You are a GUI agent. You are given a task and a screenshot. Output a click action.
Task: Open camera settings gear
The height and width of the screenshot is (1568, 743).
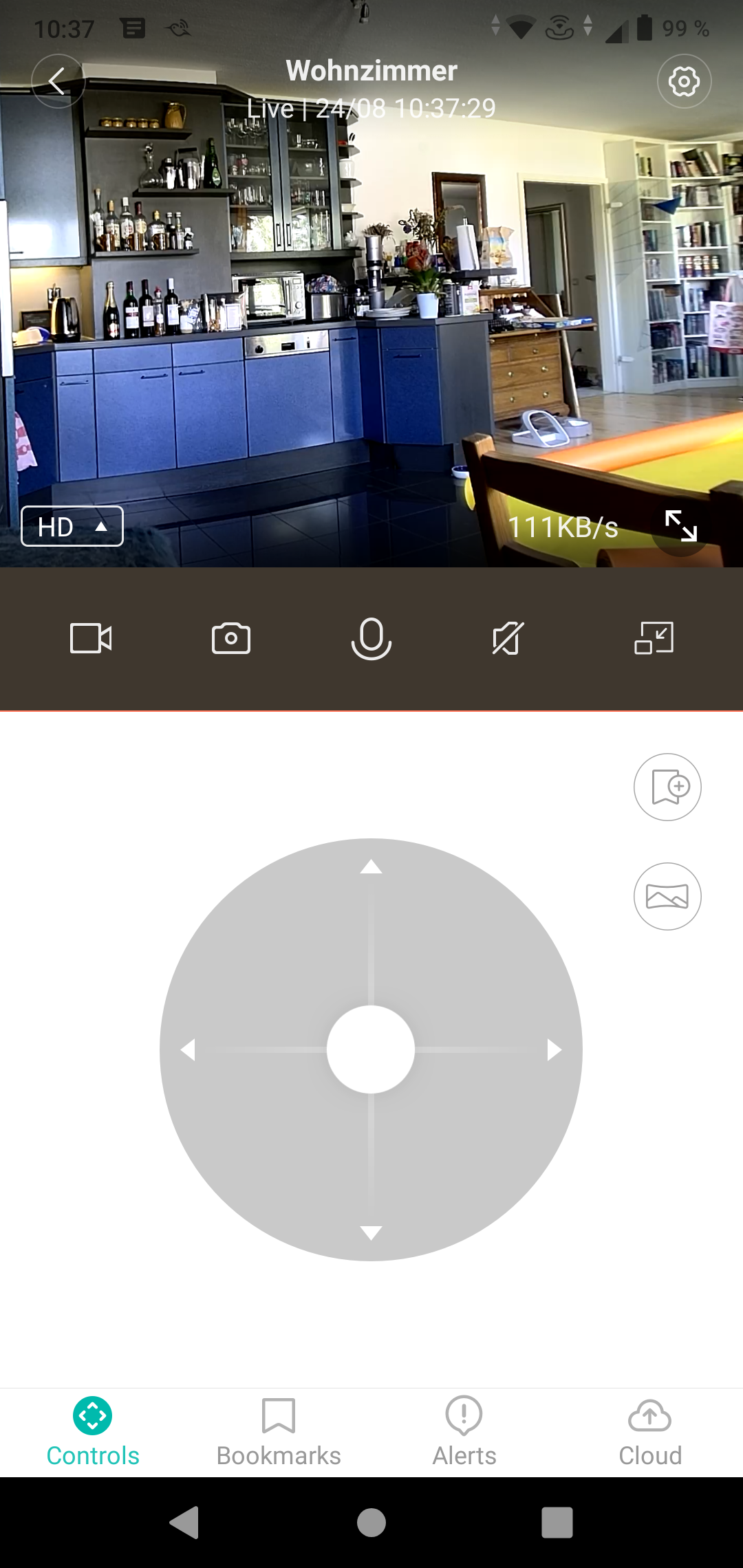pos(684,81)
